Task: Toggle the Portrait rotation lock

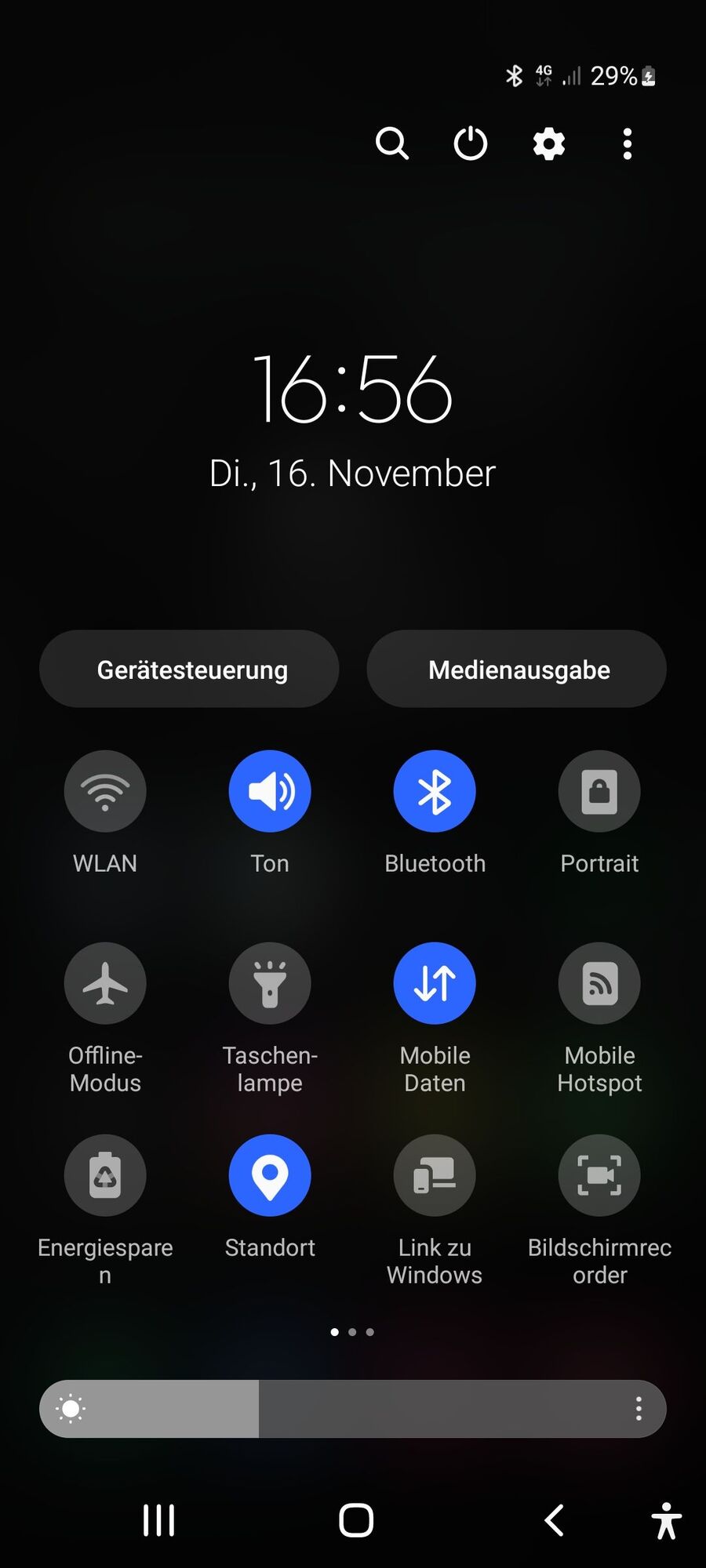Action: click(599, 792)
